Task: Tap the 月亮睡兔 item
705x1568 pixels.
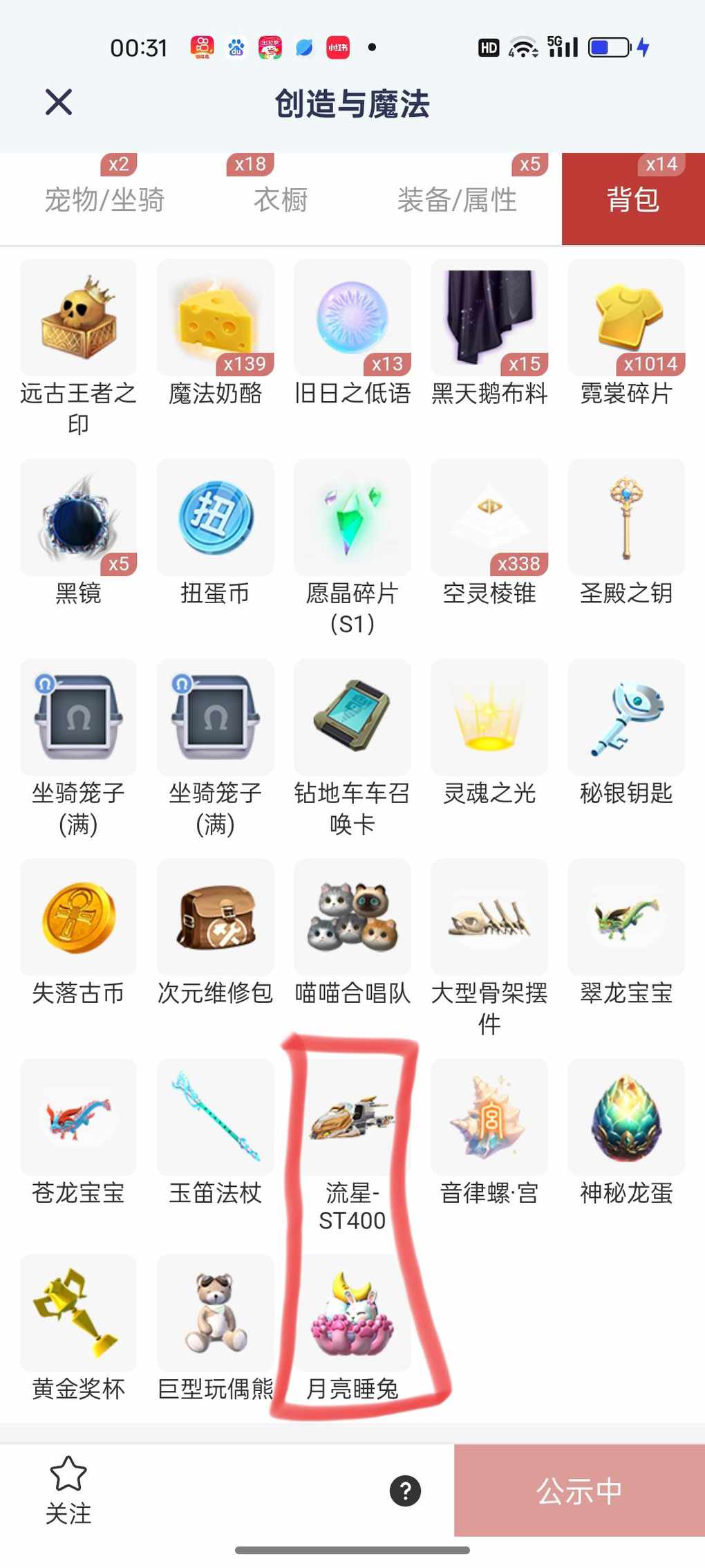Action: (352, 1314)
